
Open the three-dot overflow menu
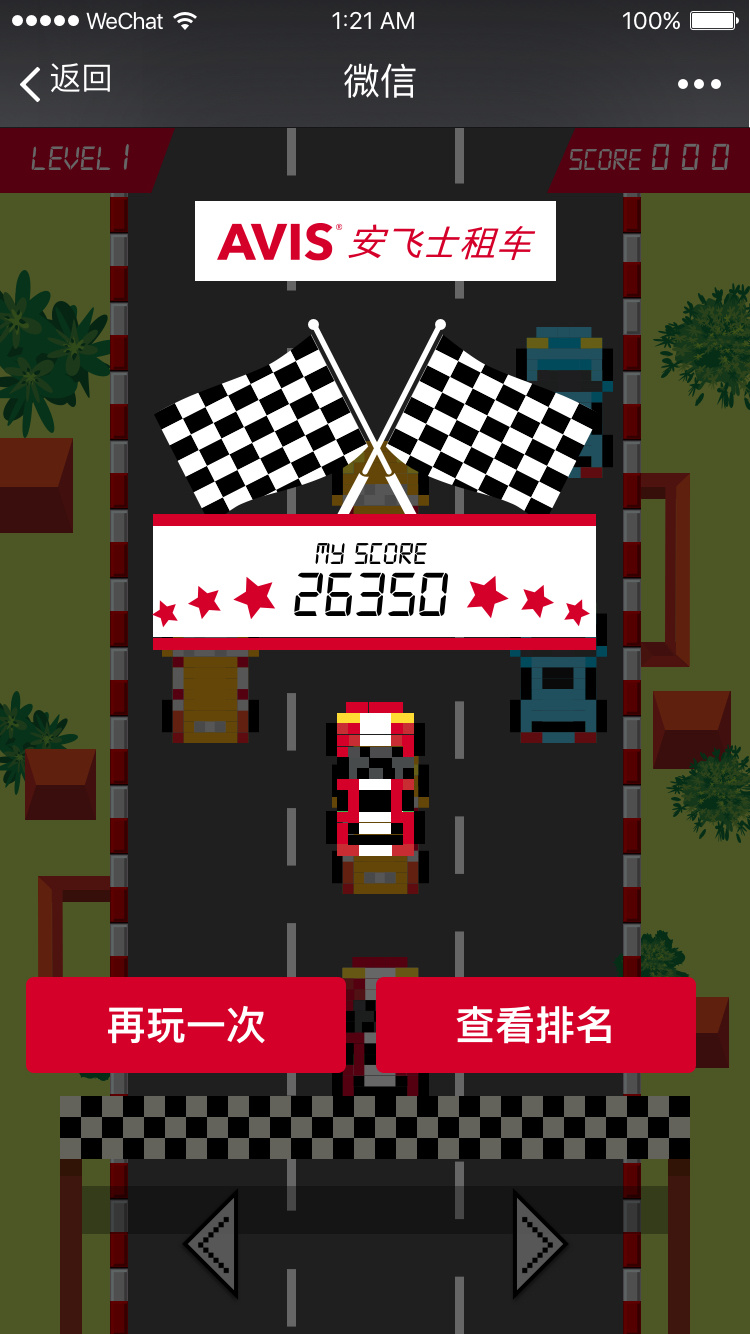coord(699,84)
